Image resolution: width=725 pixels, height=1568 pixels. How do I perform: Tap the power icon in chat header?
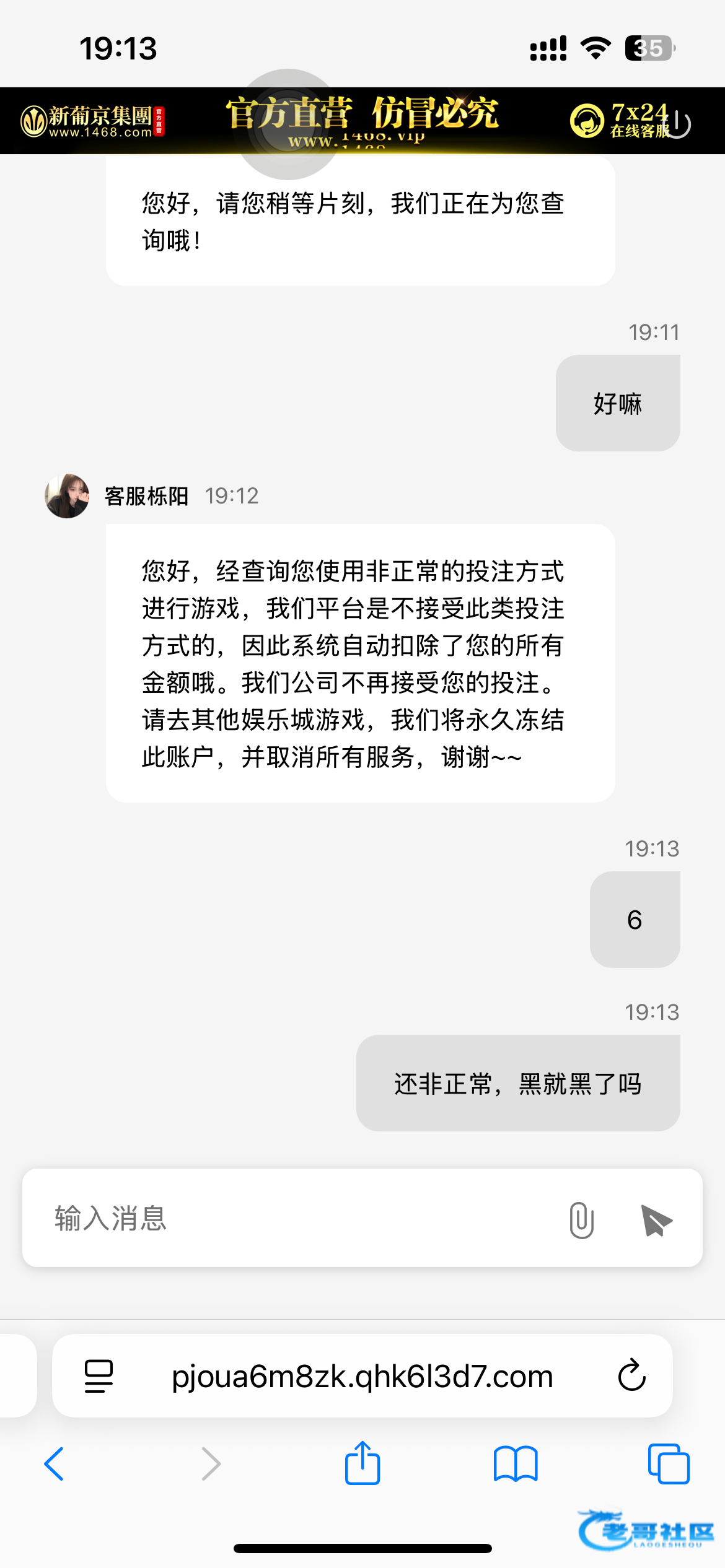point(679,123)
